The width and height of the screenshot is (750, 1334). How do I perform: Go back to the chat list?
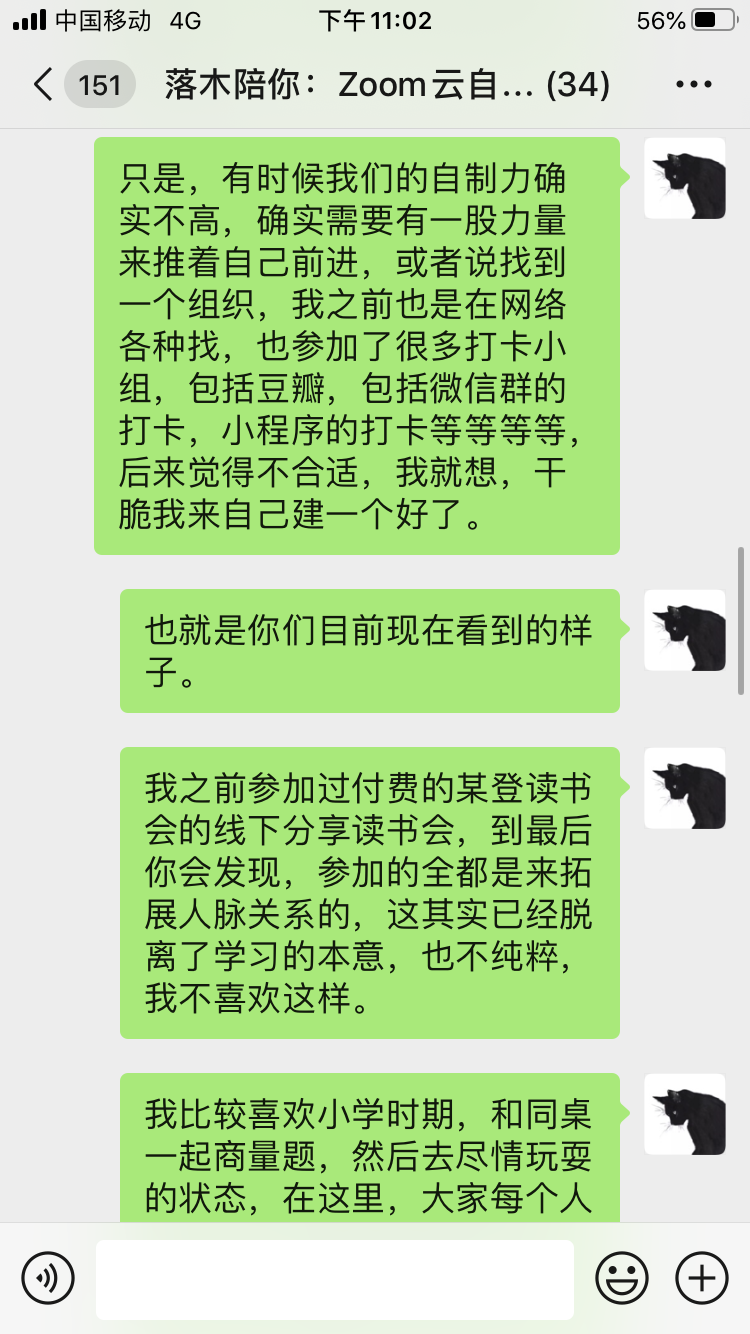tap(42, 85)
